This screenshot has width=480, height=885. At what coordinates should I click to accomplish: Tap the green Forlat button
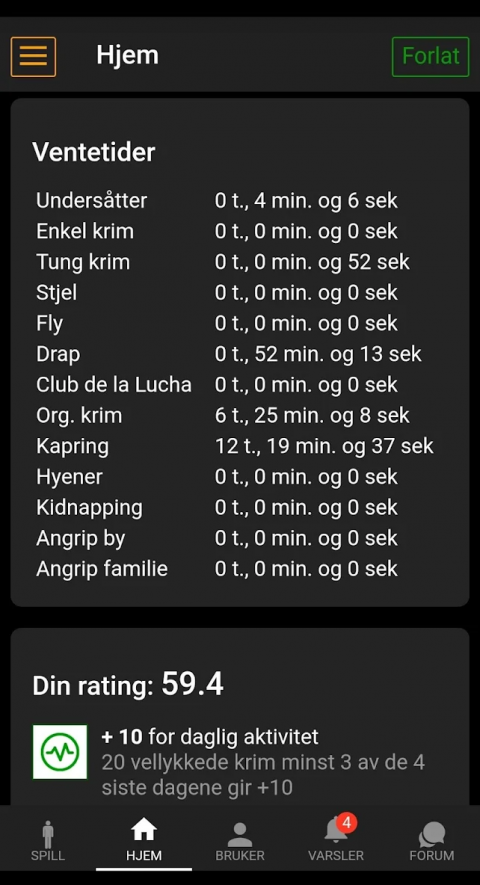[x=430, y=56]
